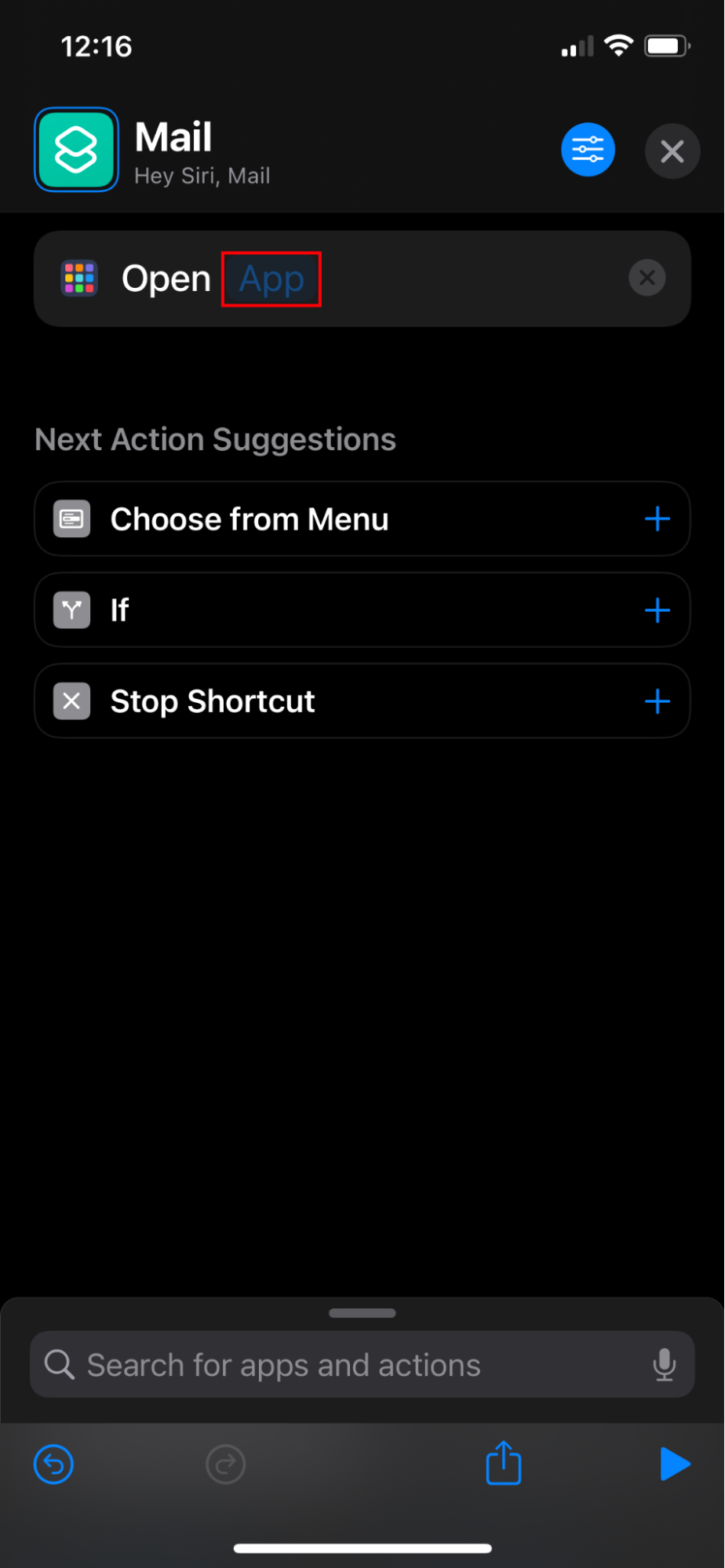This screenshot has height=1568, width=725.
Task: Start voice dictation with the microphone
Action: (x=664, y=1365)
